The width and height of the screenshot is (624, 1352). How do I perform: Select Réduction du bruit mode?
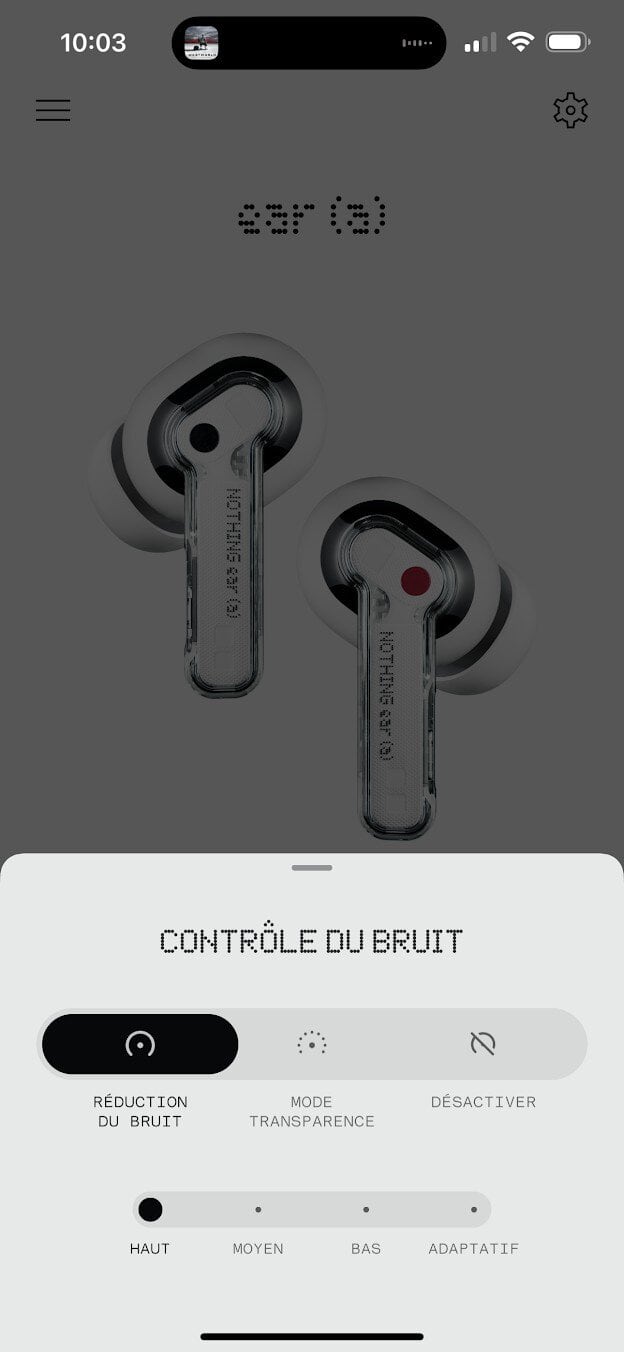coord(140,1044)
